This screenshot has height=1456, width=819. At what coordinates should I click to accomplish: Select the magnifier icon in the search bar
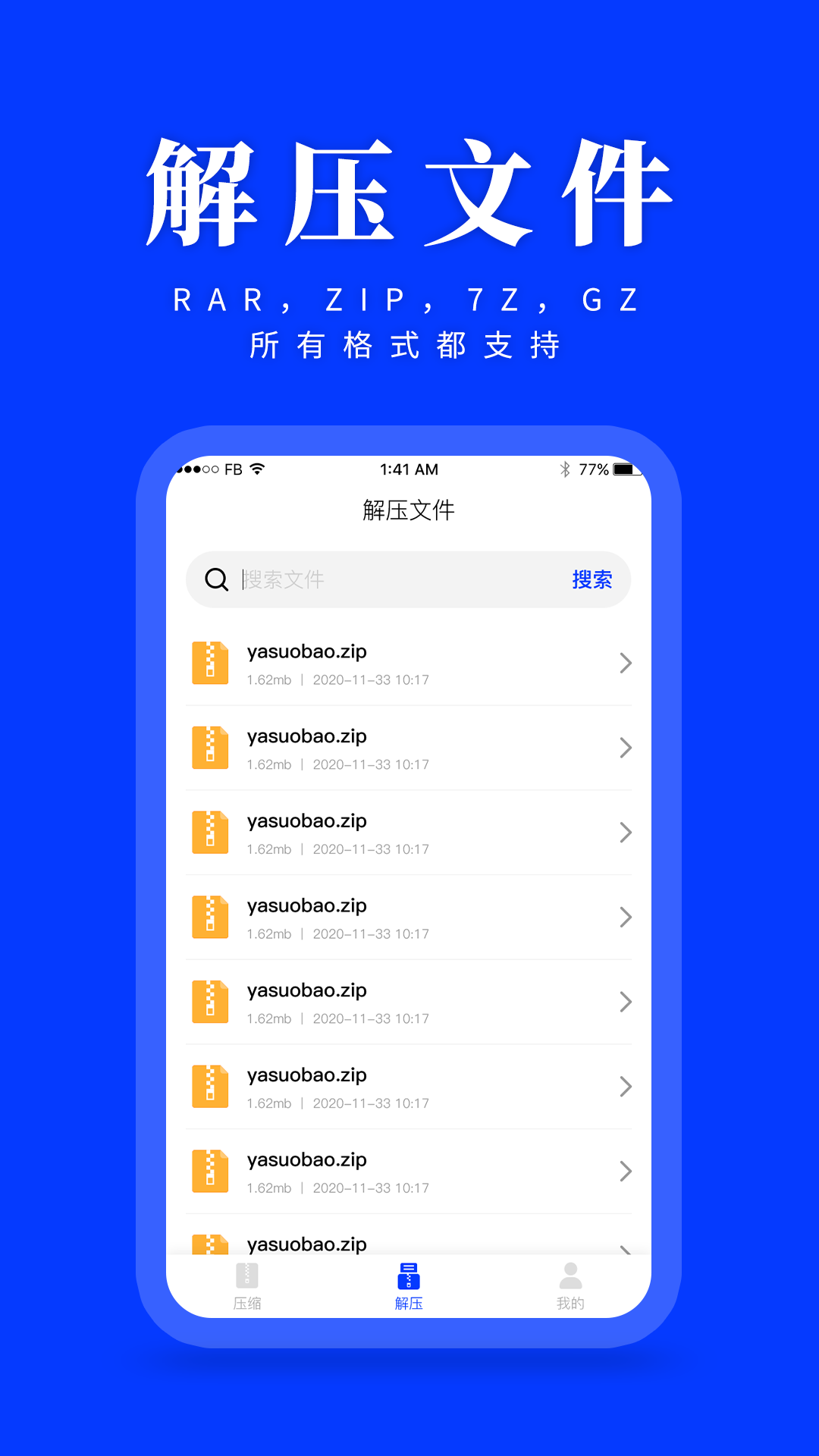(217, 579)
